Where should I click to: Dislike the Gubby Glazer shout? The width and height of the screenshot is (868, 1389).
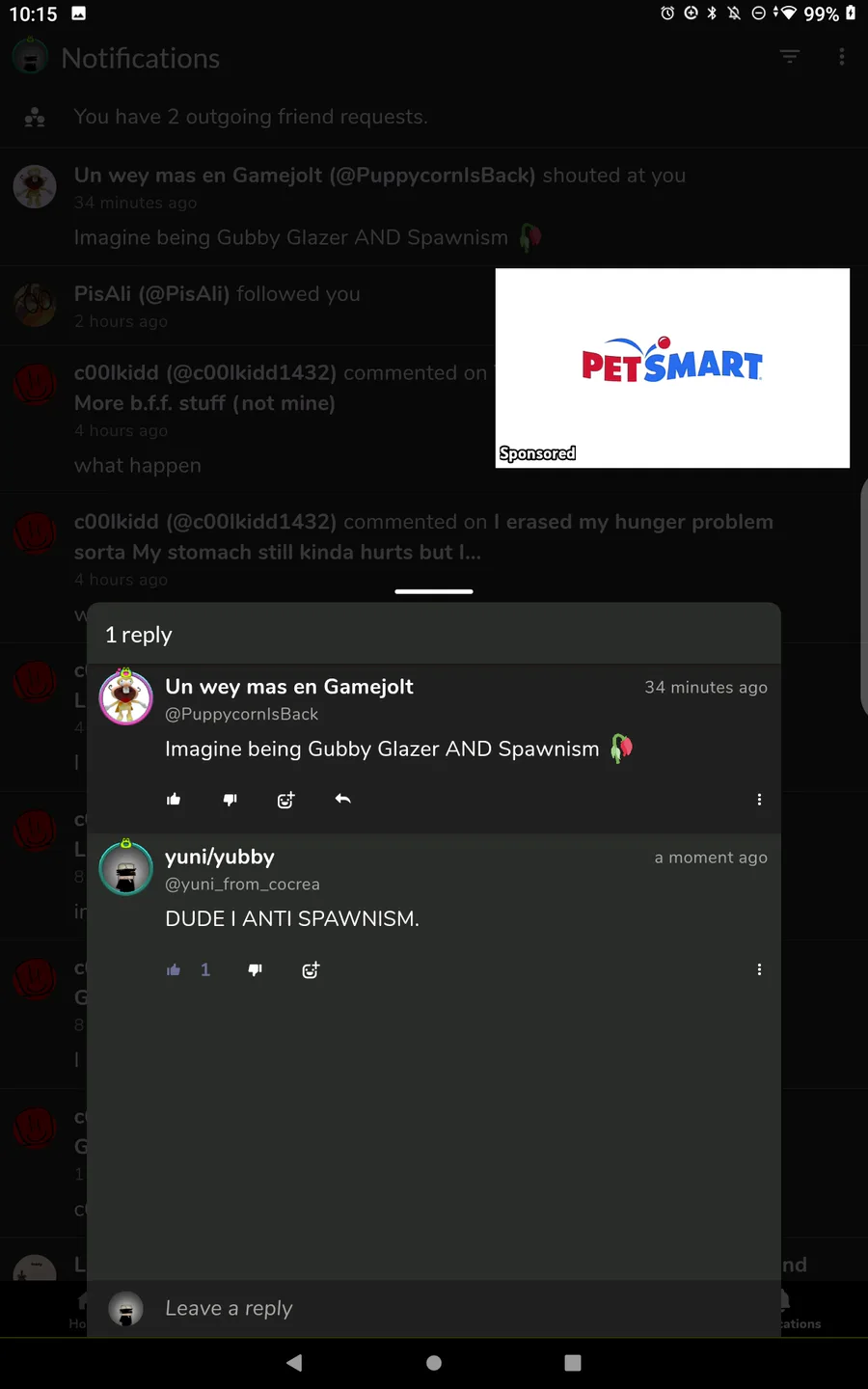tap(231, 800)
